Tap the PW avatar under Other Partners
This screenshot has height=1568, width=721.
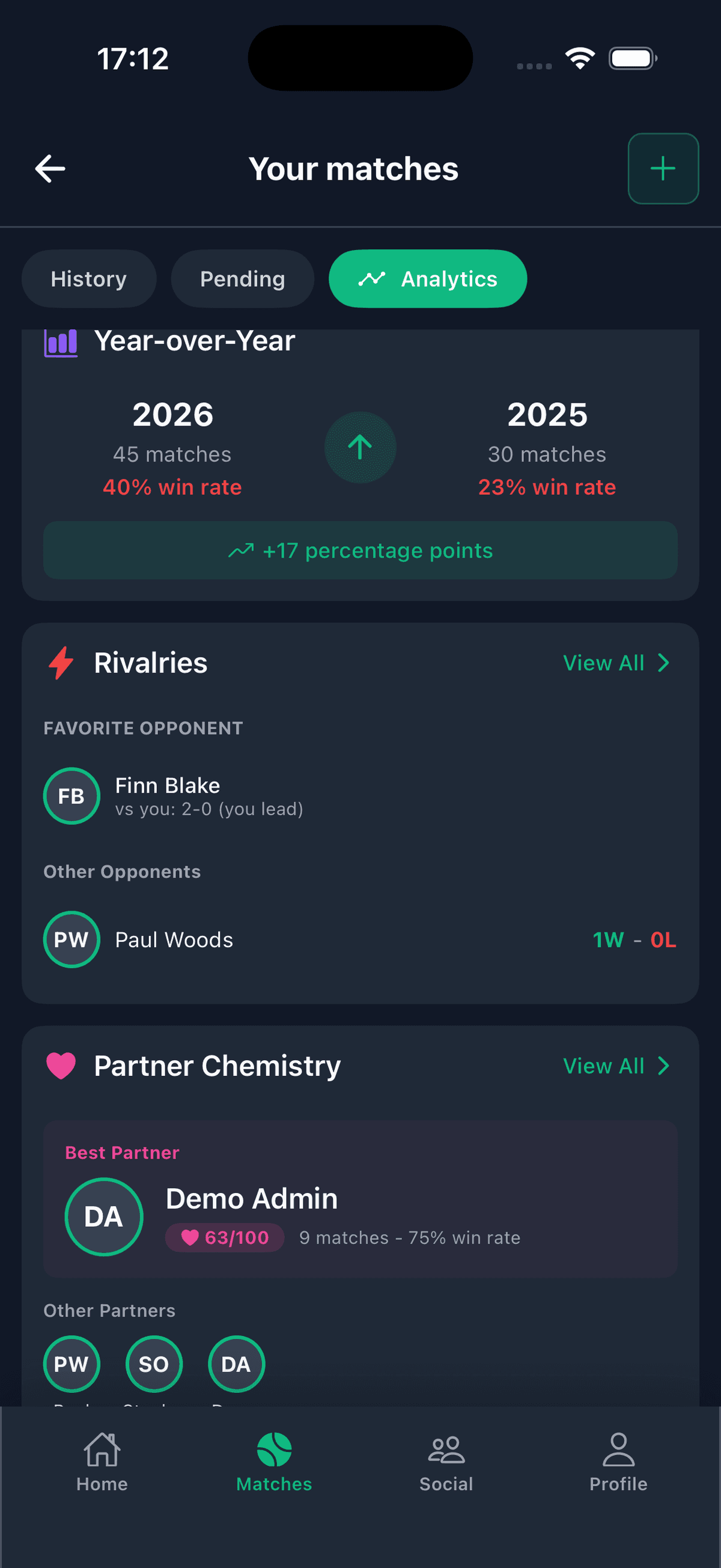coord(71,1364)
